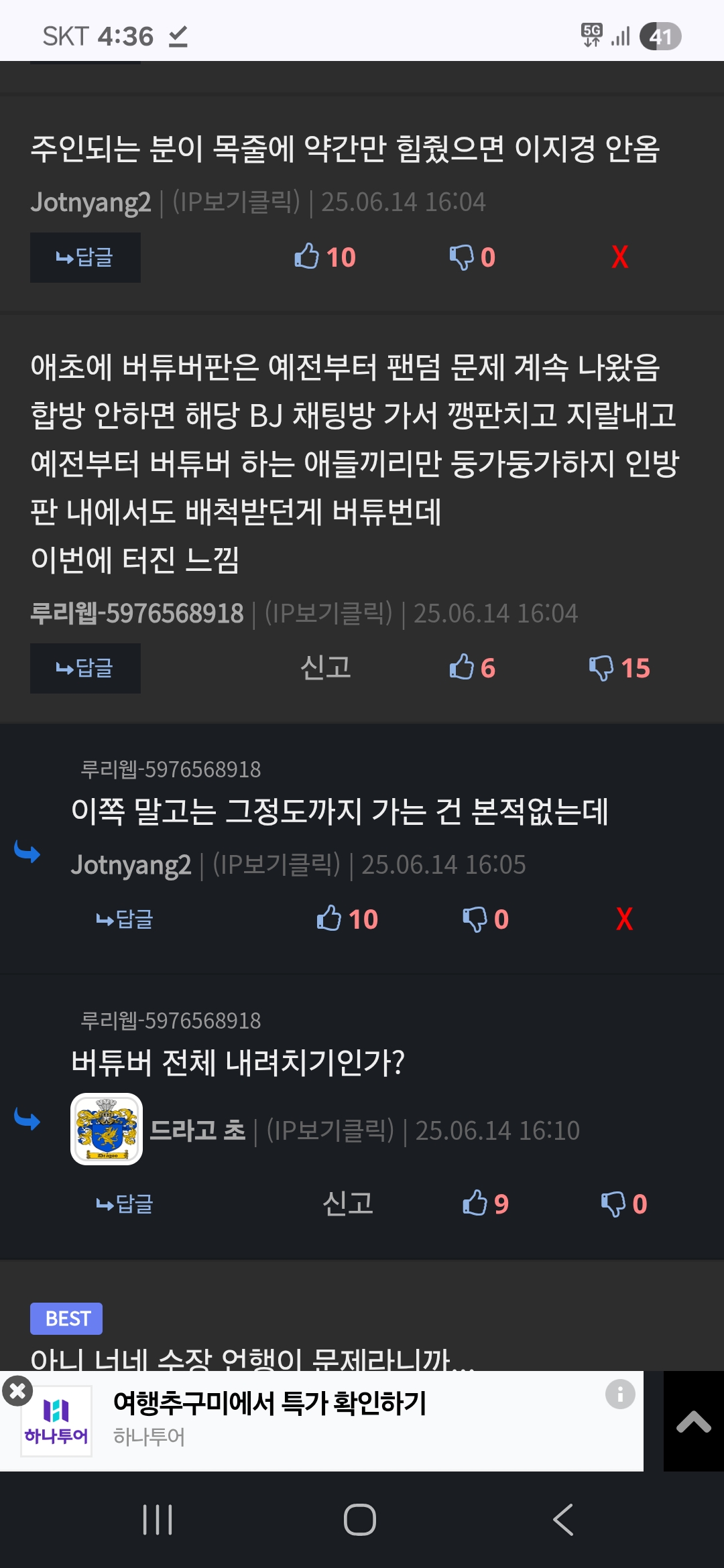Like 드라고 초's comment with 9 likes
The height and width of the screenshot is (1568, 724).
click(x=486, y=1204)
